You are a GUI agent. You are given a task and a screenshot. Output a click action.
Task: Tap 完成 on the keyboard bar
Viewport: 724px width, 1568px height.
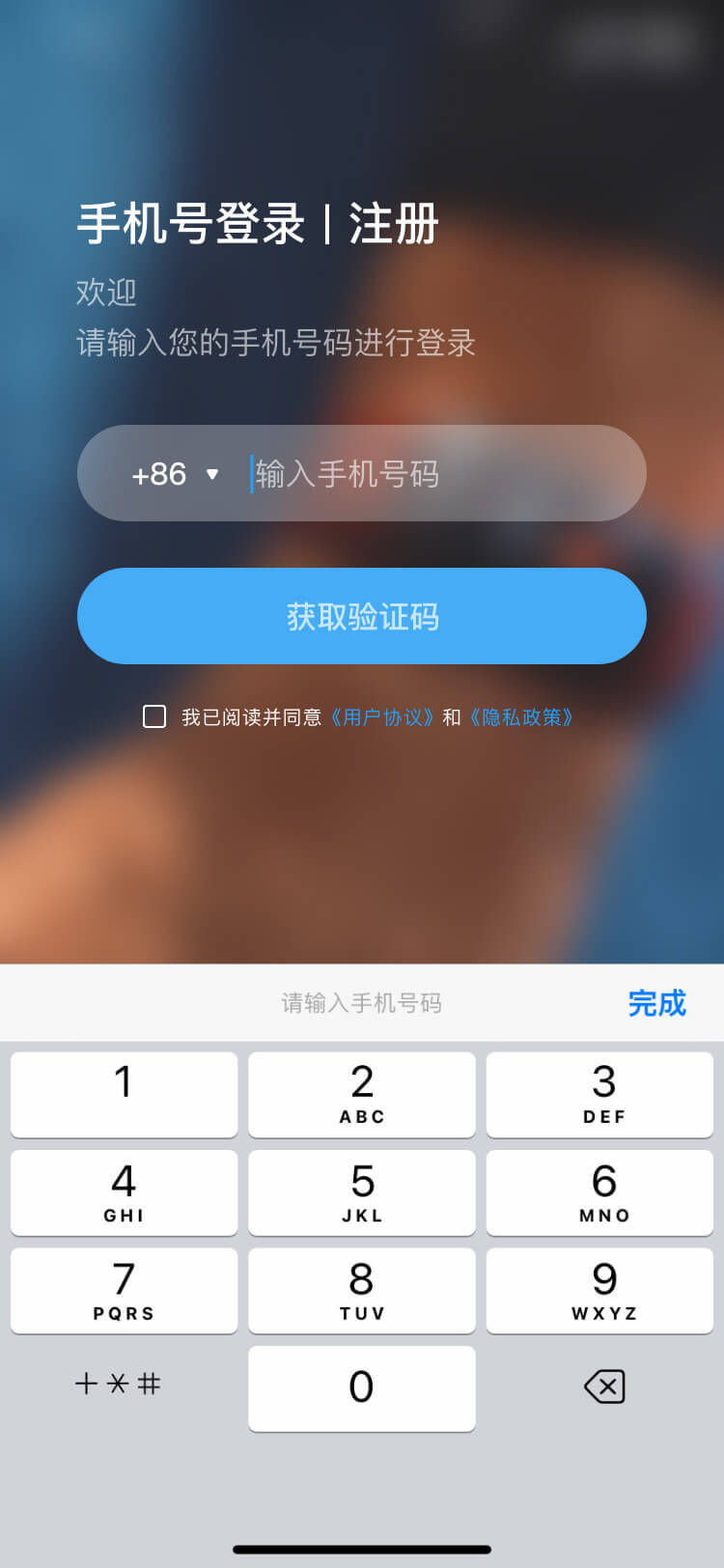click(x=656, y=1003)
